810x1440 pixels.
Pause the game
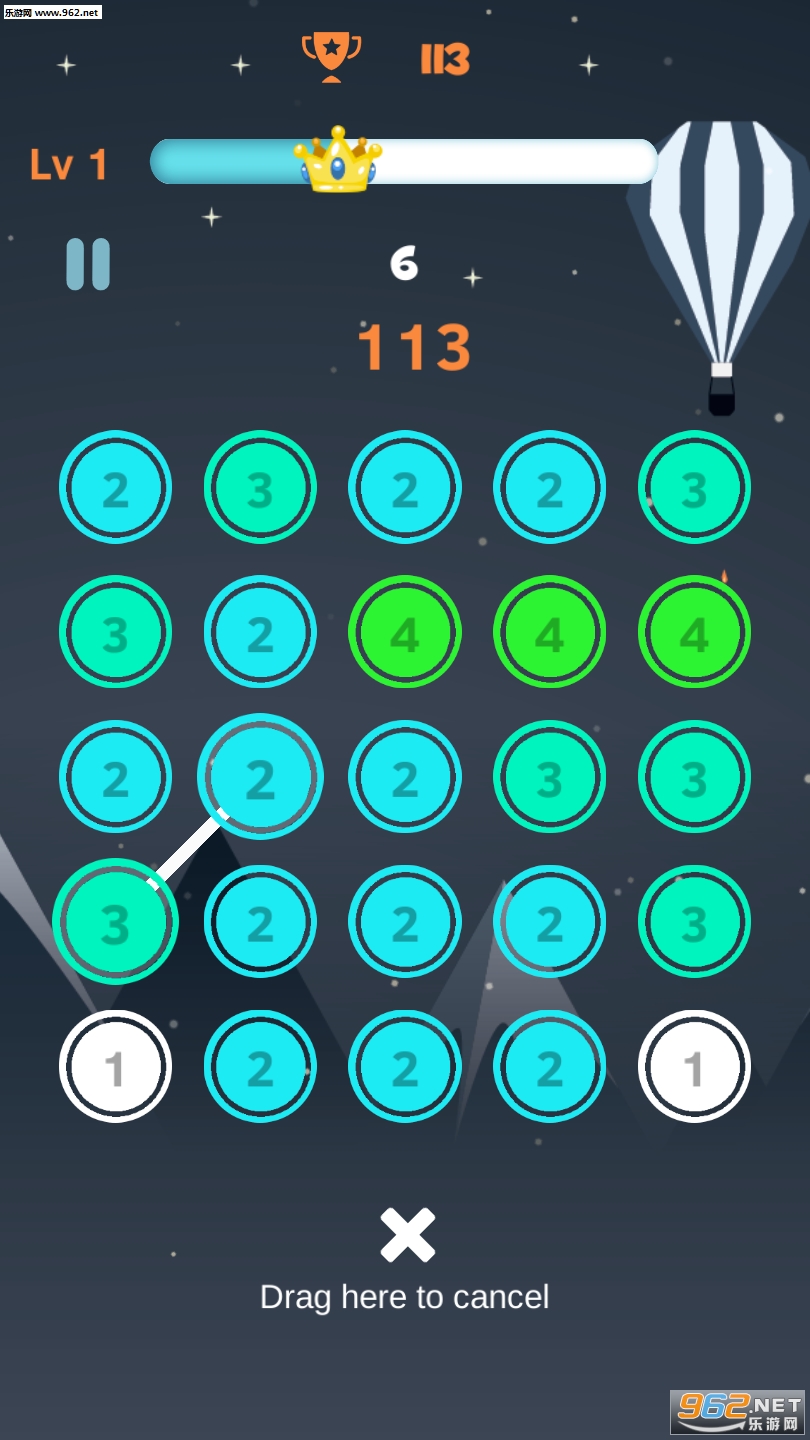coord(88,264)
